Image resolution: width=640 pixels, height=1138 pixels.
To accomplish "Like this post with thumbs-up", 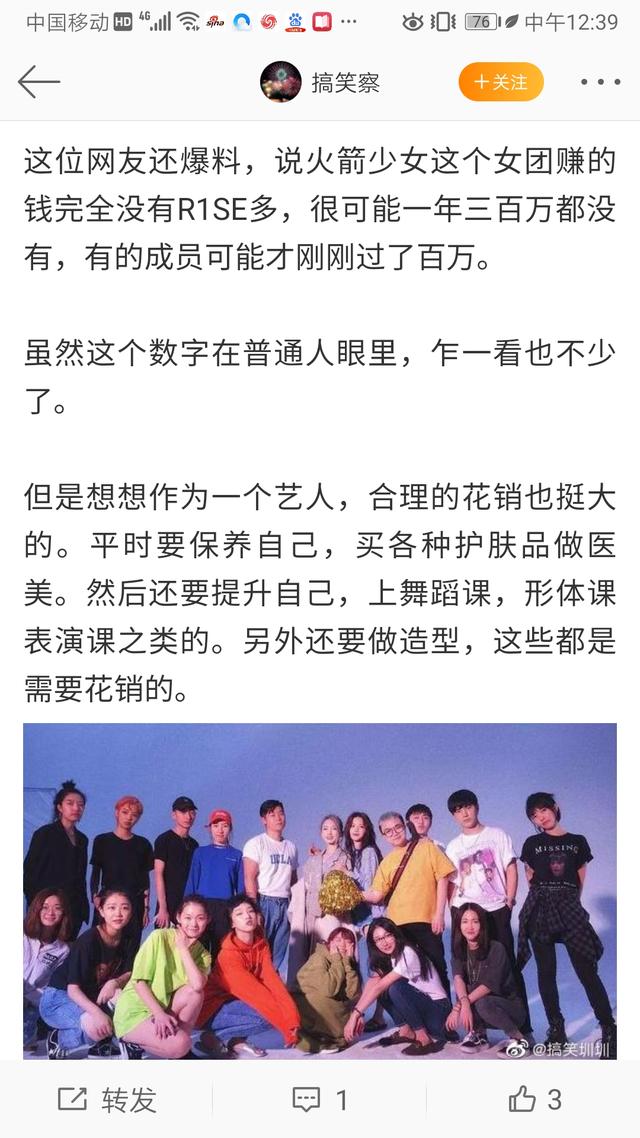I will 534,1100.
